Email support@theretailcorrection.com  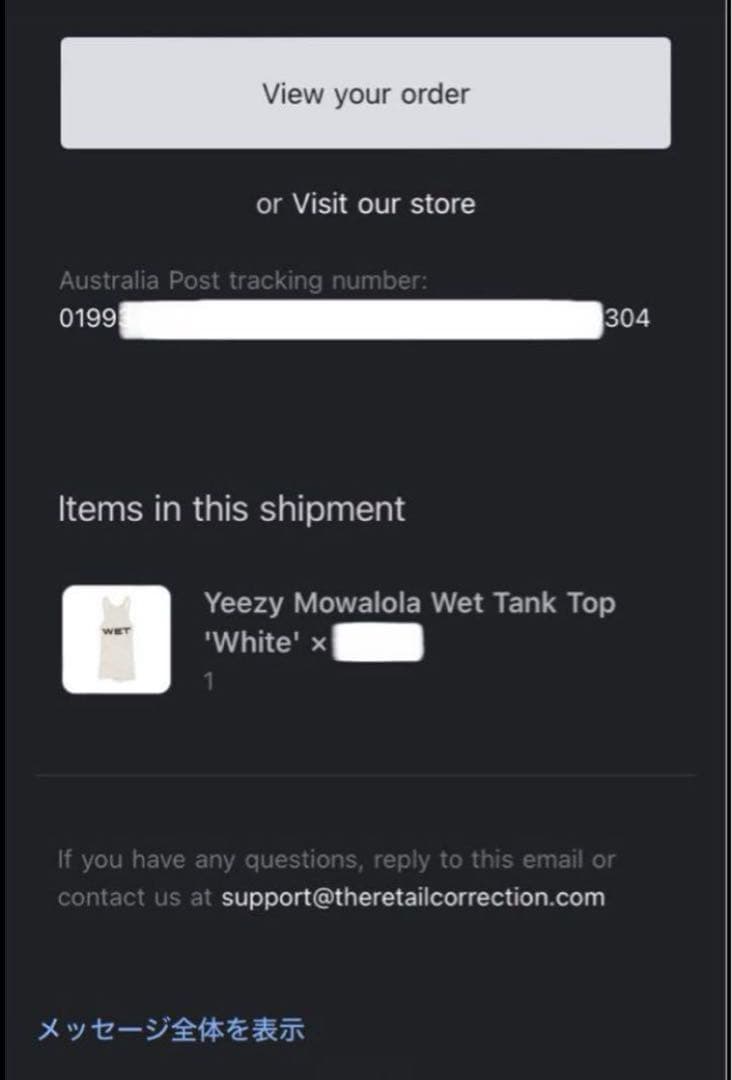(413, 897)
